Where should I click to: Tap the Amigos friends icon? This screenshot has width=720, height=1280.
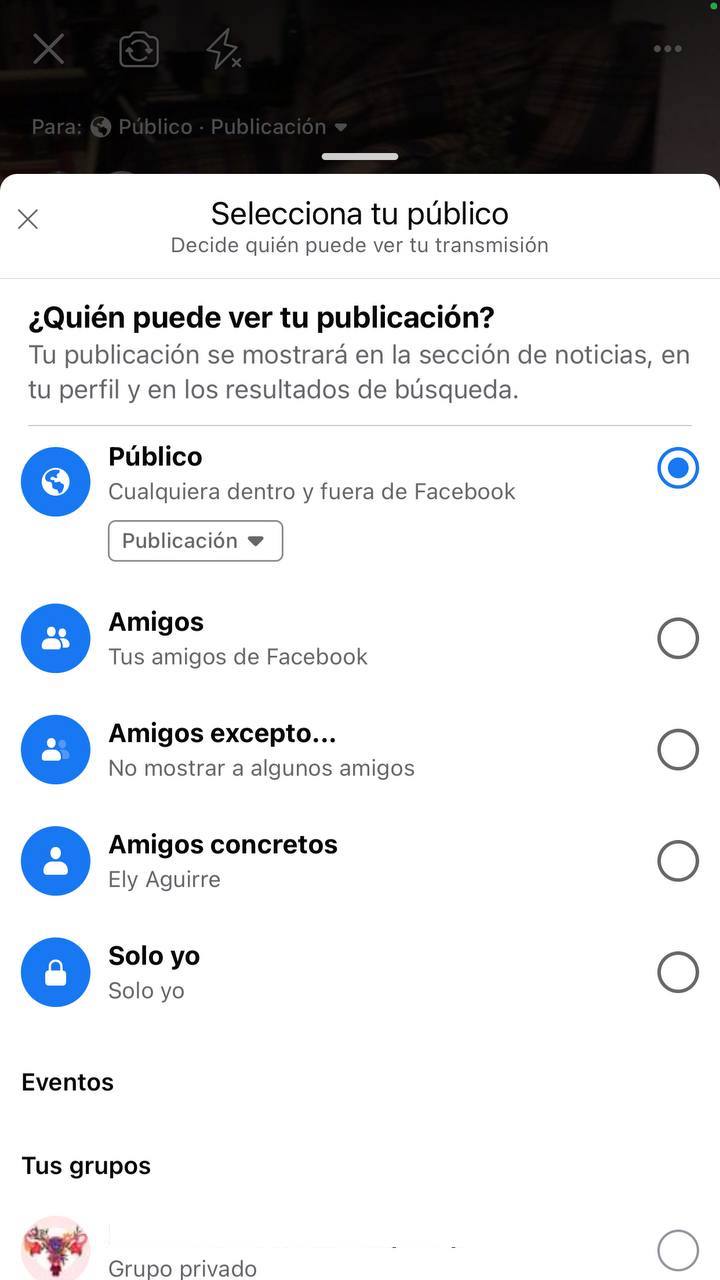click(55, 637)
